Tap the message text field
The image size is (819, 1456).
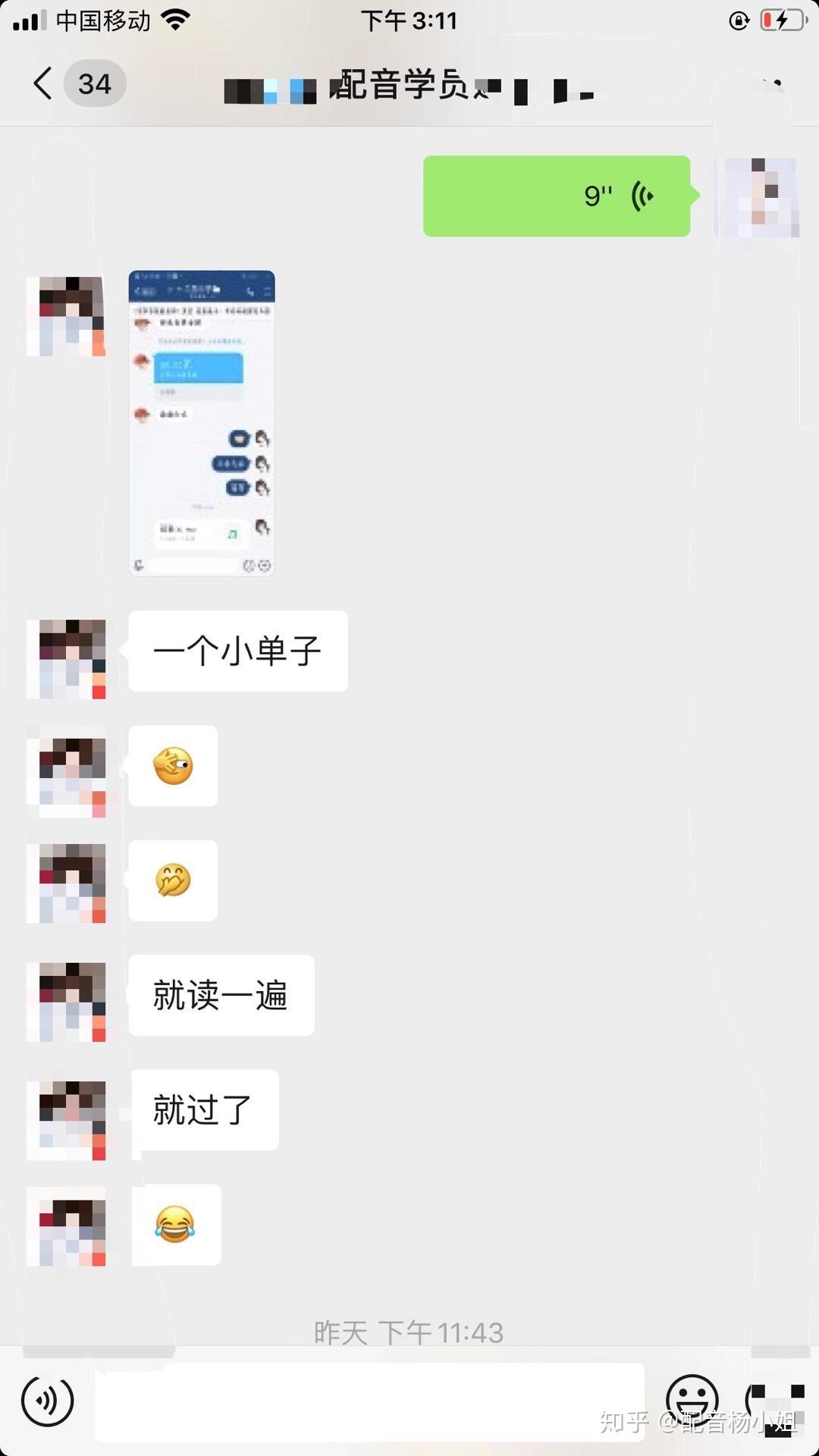(369, 1401)
